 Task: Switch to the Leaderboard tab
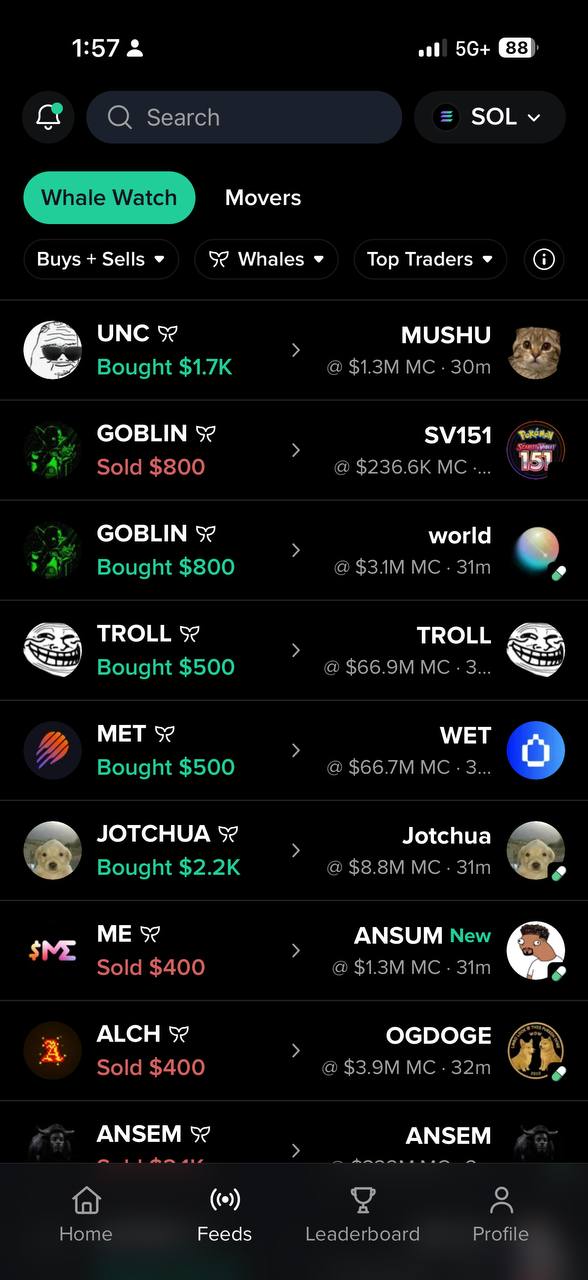point(362,1214)
